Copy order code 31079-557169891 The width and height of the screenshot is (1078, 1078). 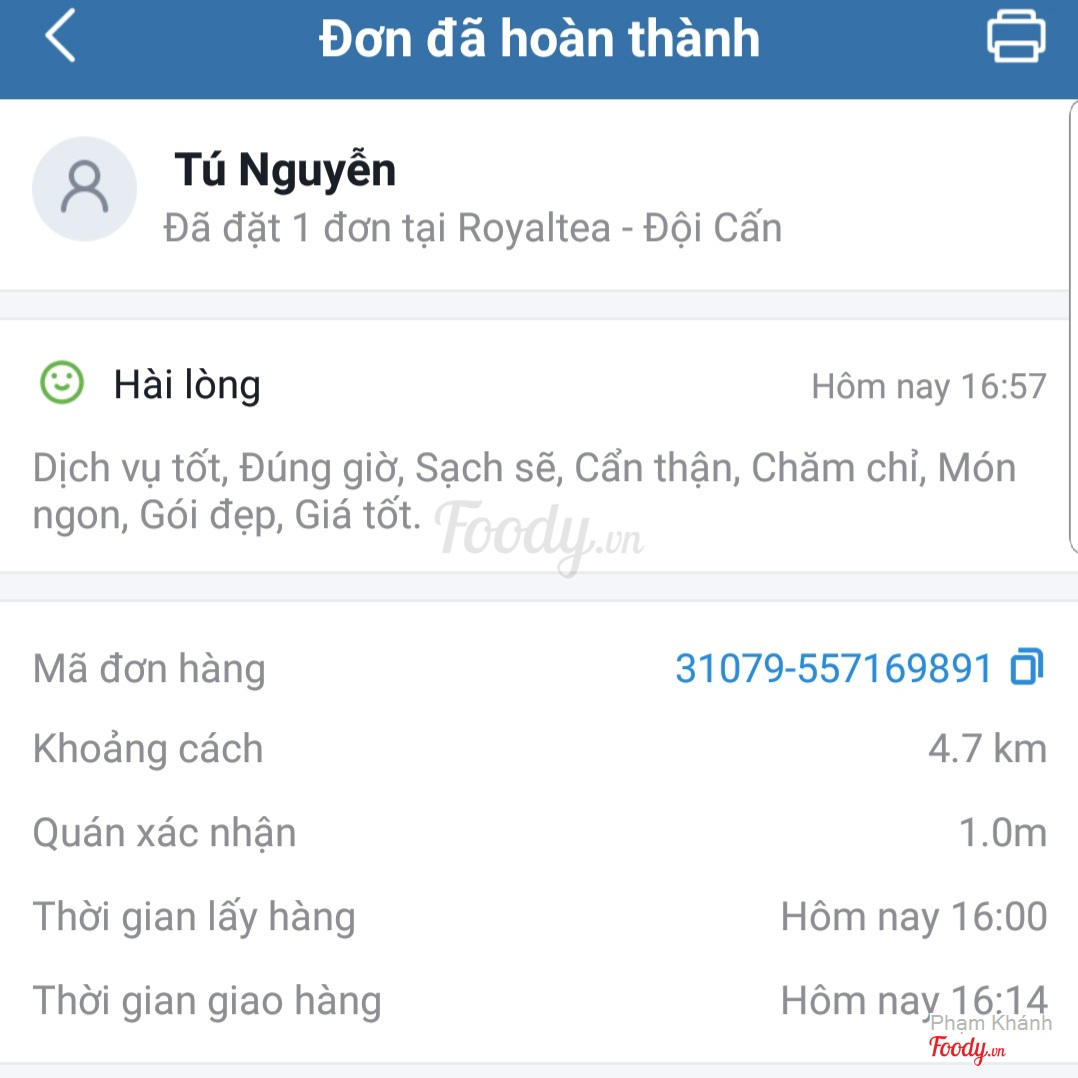click(x=1027, y=667)
